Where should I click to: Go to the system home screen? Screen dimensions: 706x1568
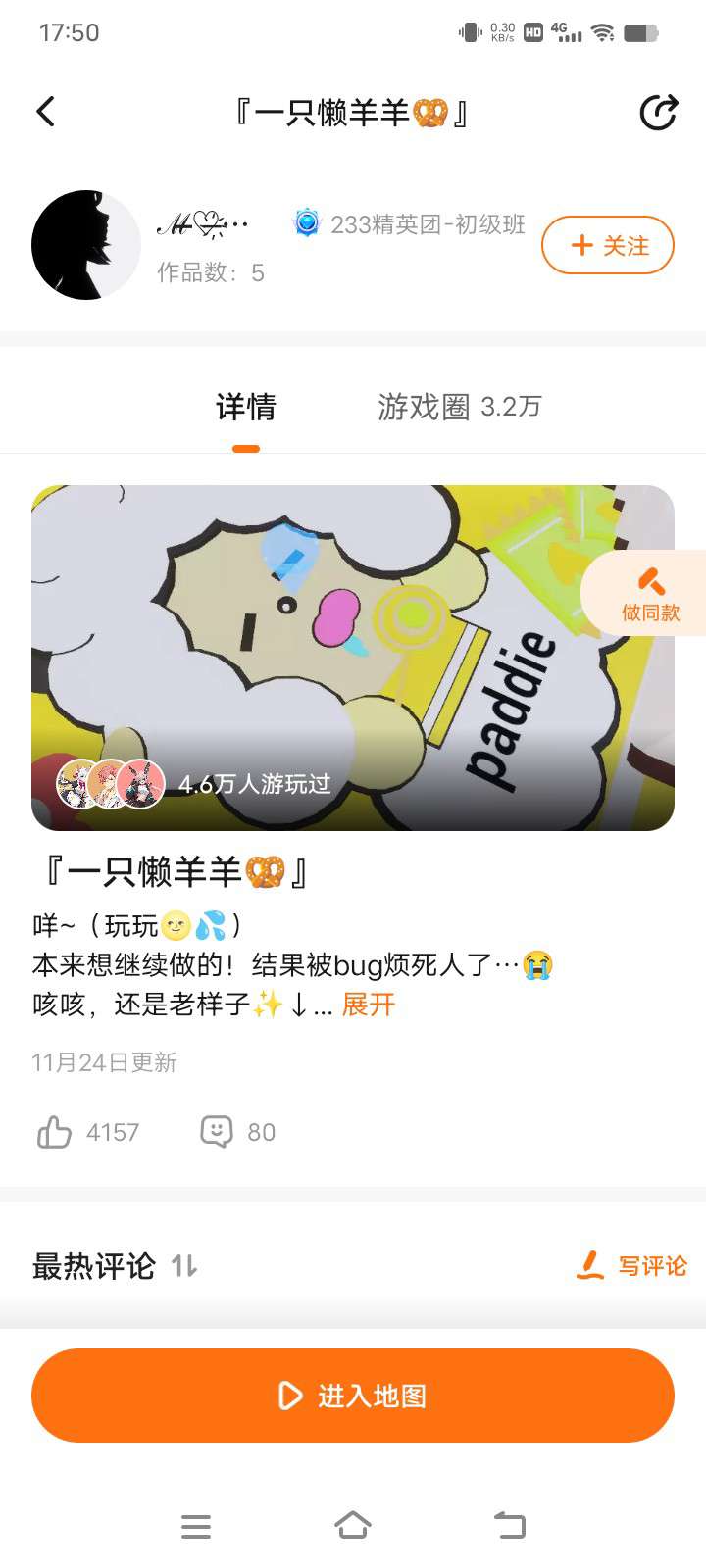click(353, 1526)
